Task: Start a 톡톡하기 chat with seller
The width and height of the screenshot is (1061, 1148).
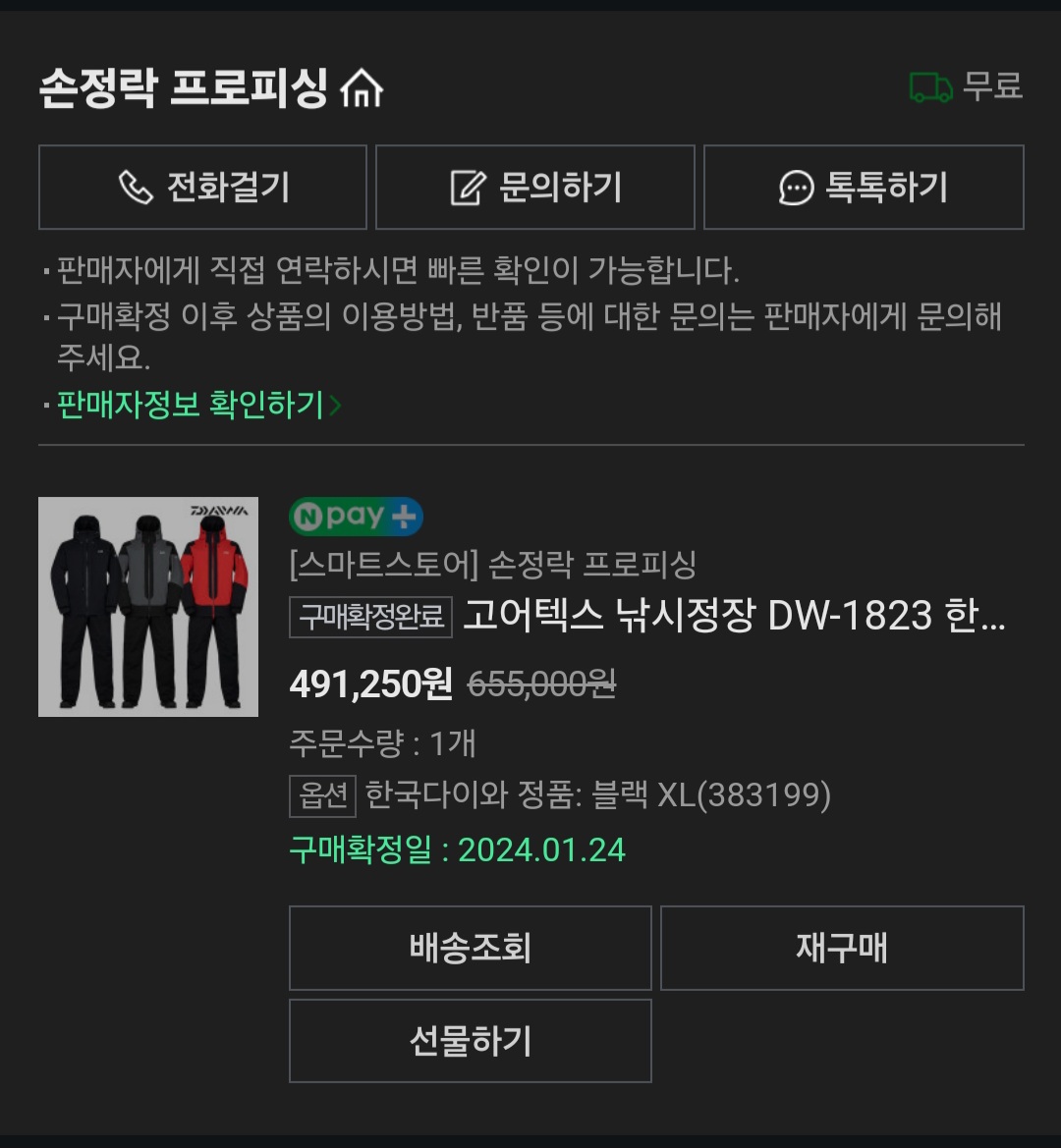Action: click(x=864, y=187)
